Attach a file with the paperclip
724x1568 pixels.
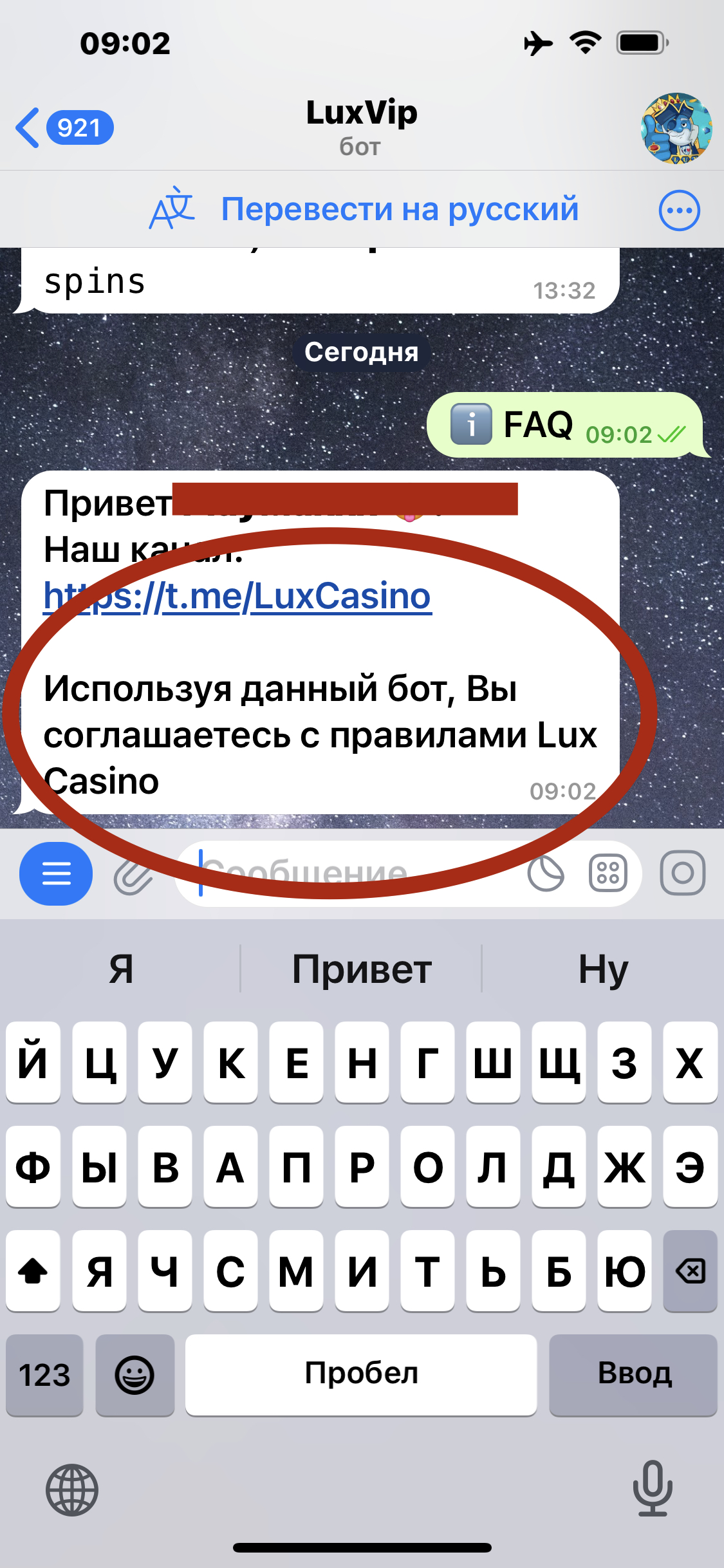click(x=134, y=874)
